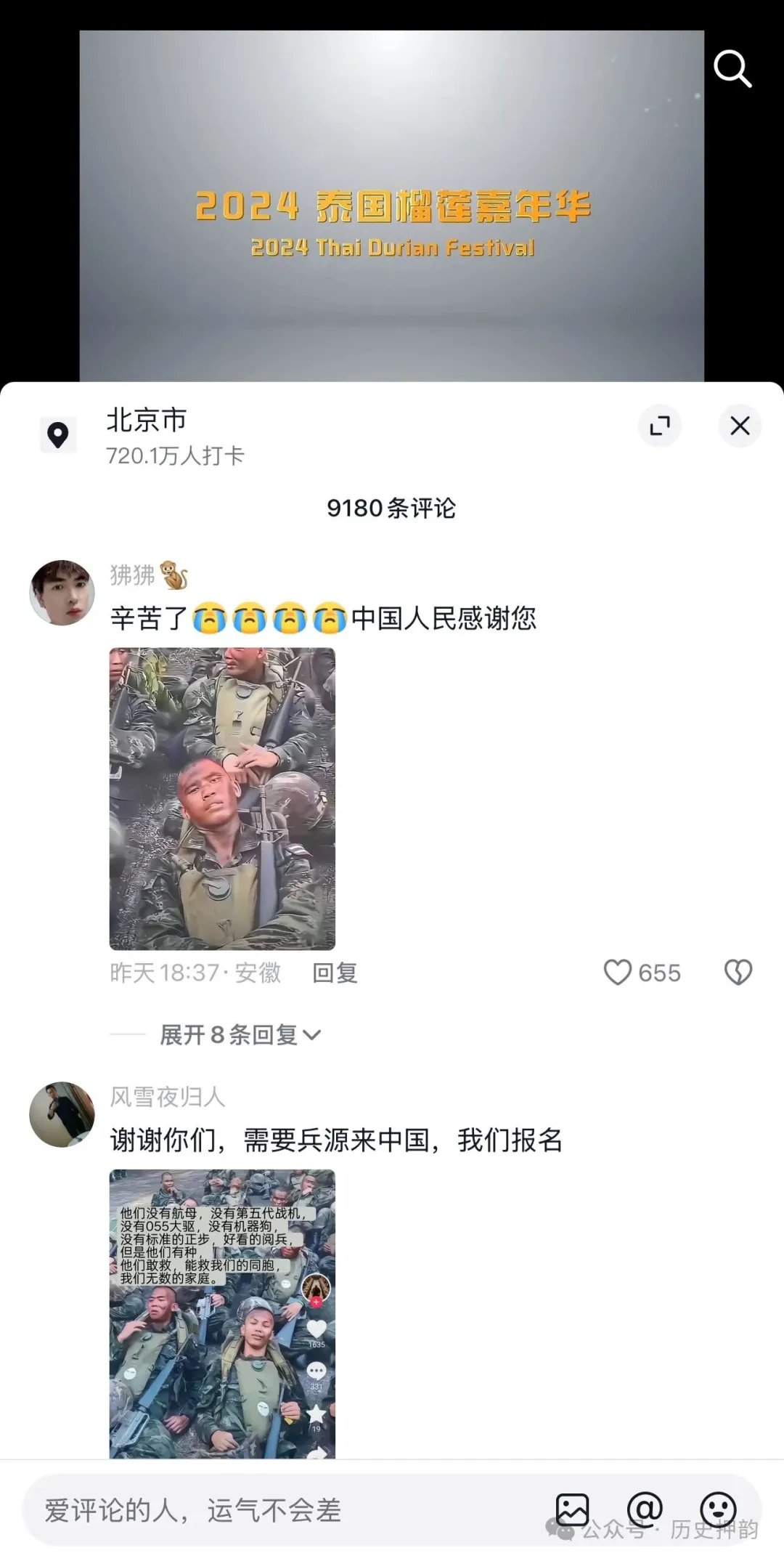Screen dimensions: 784x1561
Task: Dislike the comment by 狒狒
Action: [738, 972]
